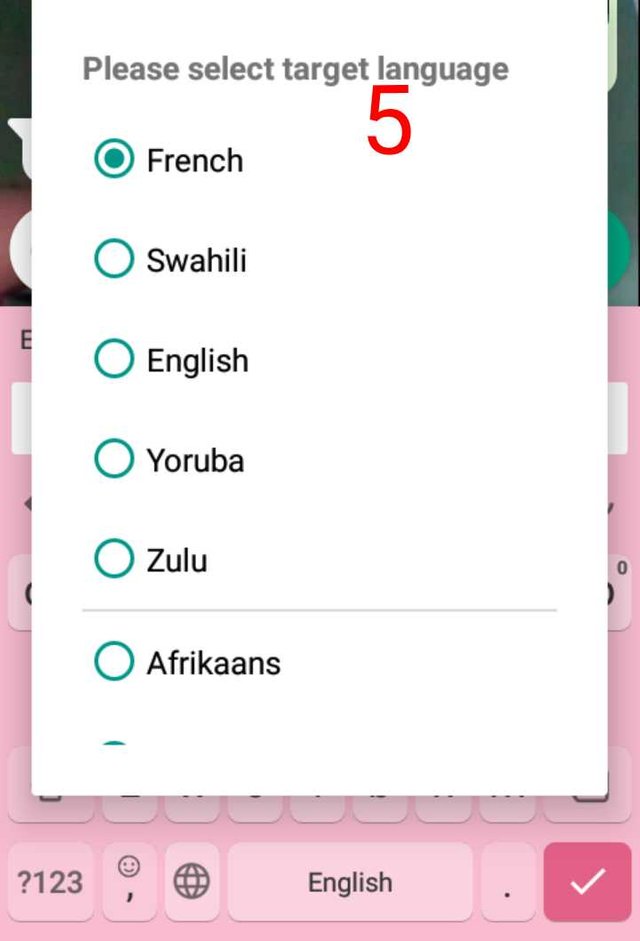Tap the English spacebar key
The image size is (640, 941).
click(350, 882)
